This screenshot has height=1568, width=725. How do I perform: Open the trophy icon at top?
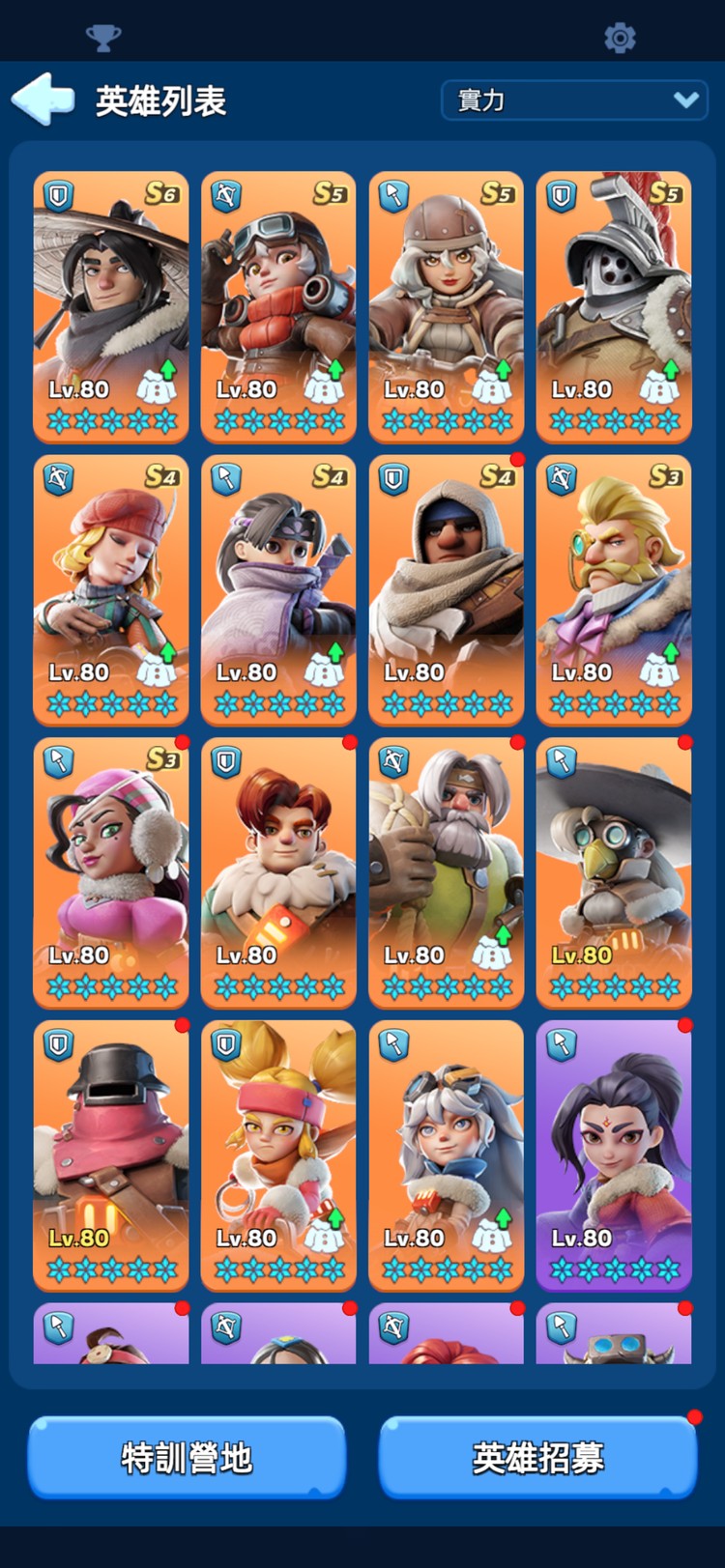(x=103, y=39)
